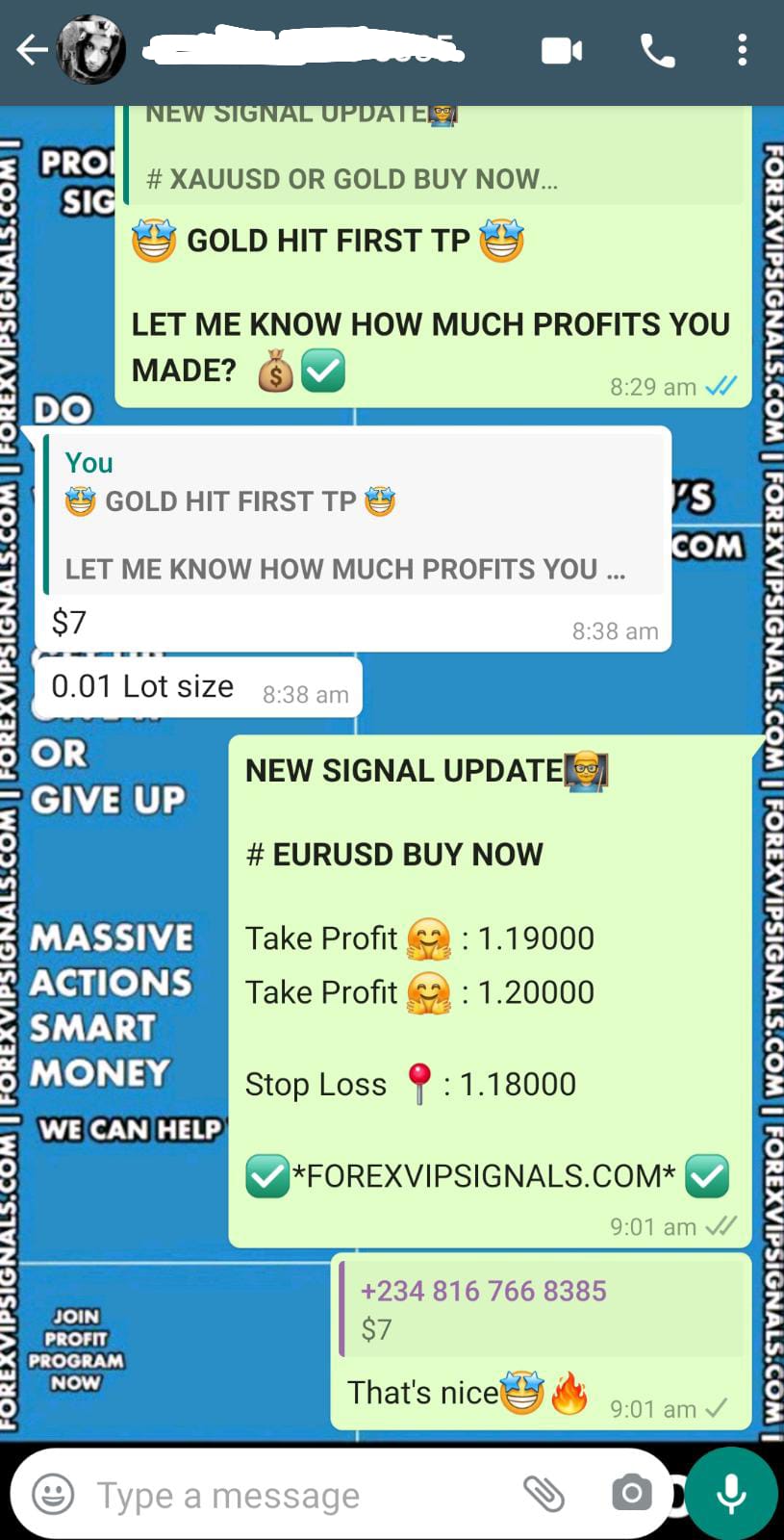The image size is (784, 1540).
Task: Tap the voice message microphone button
Action: tap(731, 1495)
